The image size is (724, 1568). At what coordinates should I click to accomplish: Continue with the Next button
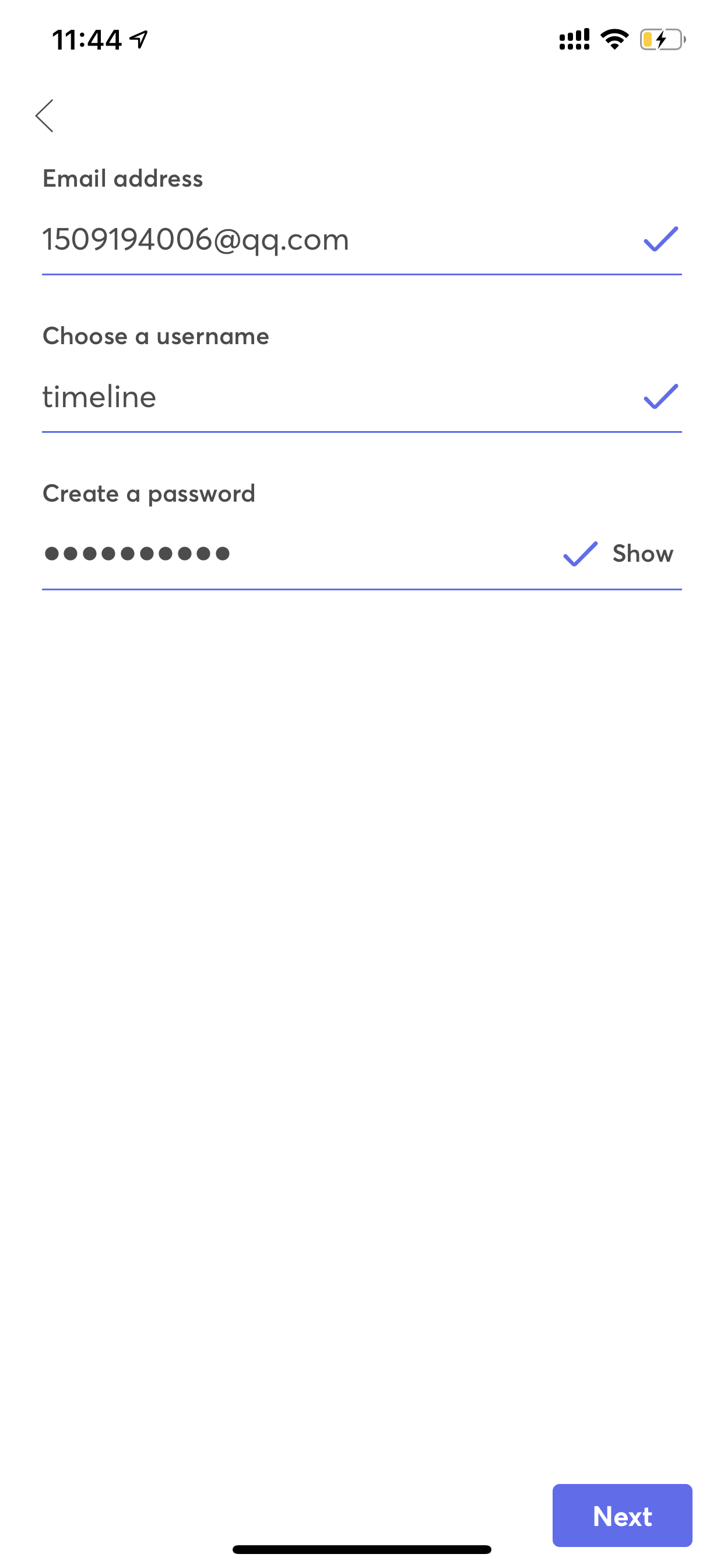622,1515
